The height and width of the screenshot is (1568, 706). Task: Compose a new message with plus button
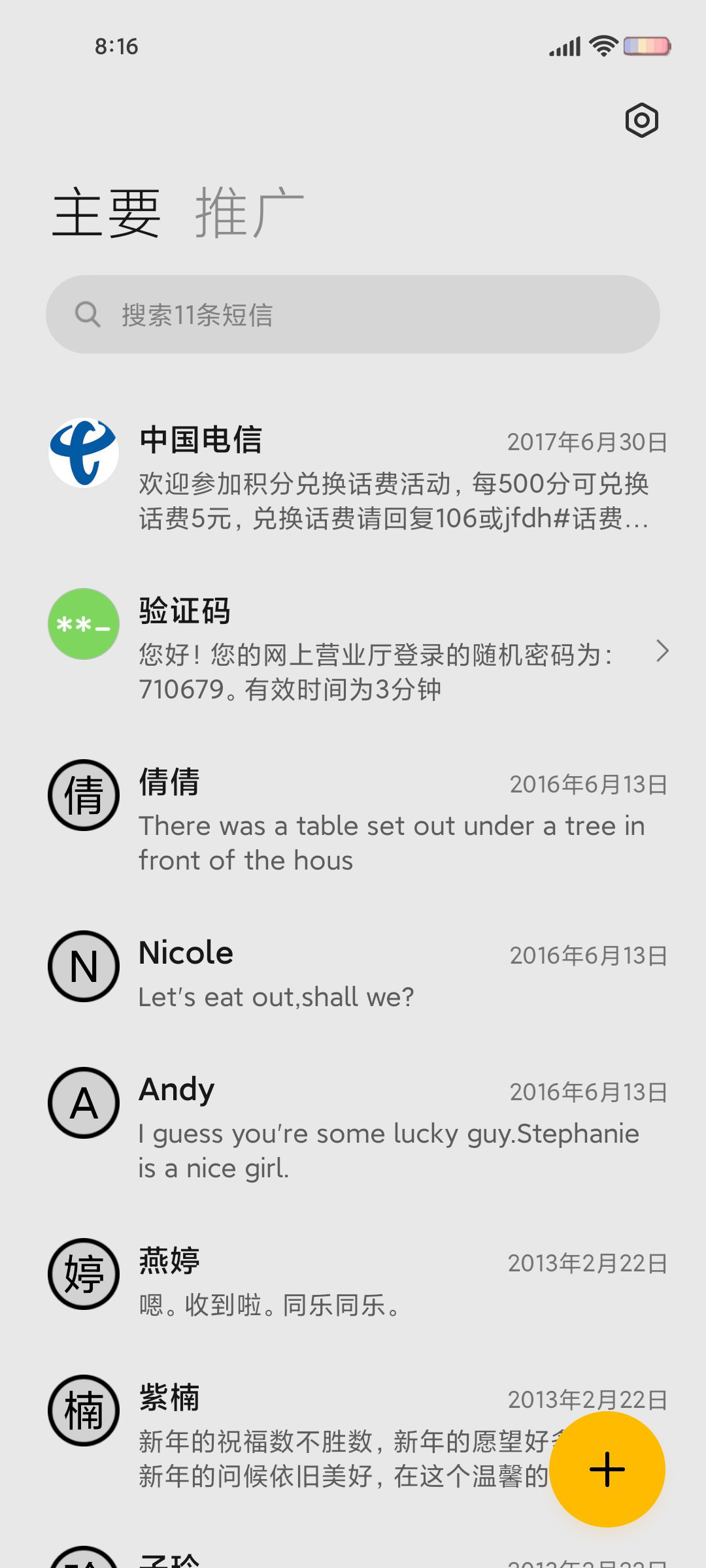click(607, 1469)
